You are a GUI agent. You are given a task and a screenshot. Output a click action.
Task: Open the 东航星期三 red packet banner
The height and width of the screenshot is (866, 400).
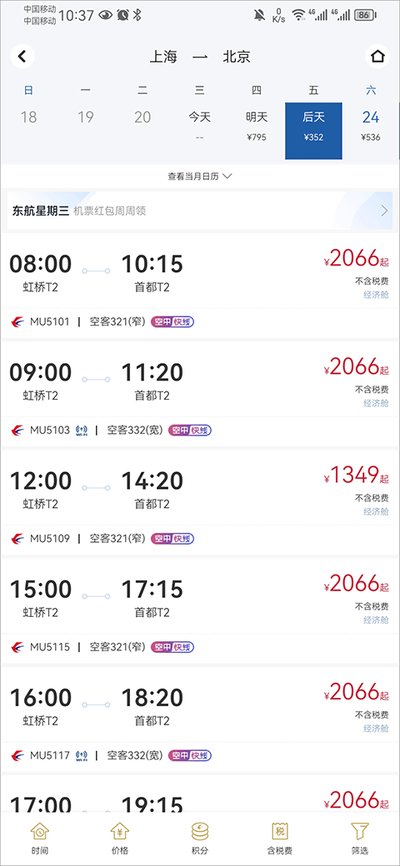tap(200, 210)
